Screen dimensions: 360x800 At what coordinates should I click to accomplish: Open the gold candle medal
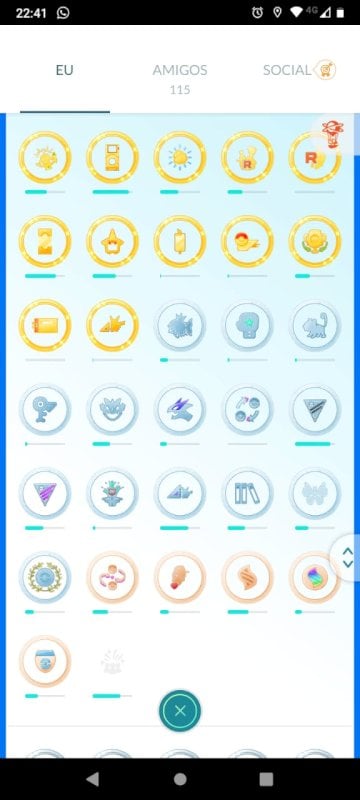pos(179,241)
